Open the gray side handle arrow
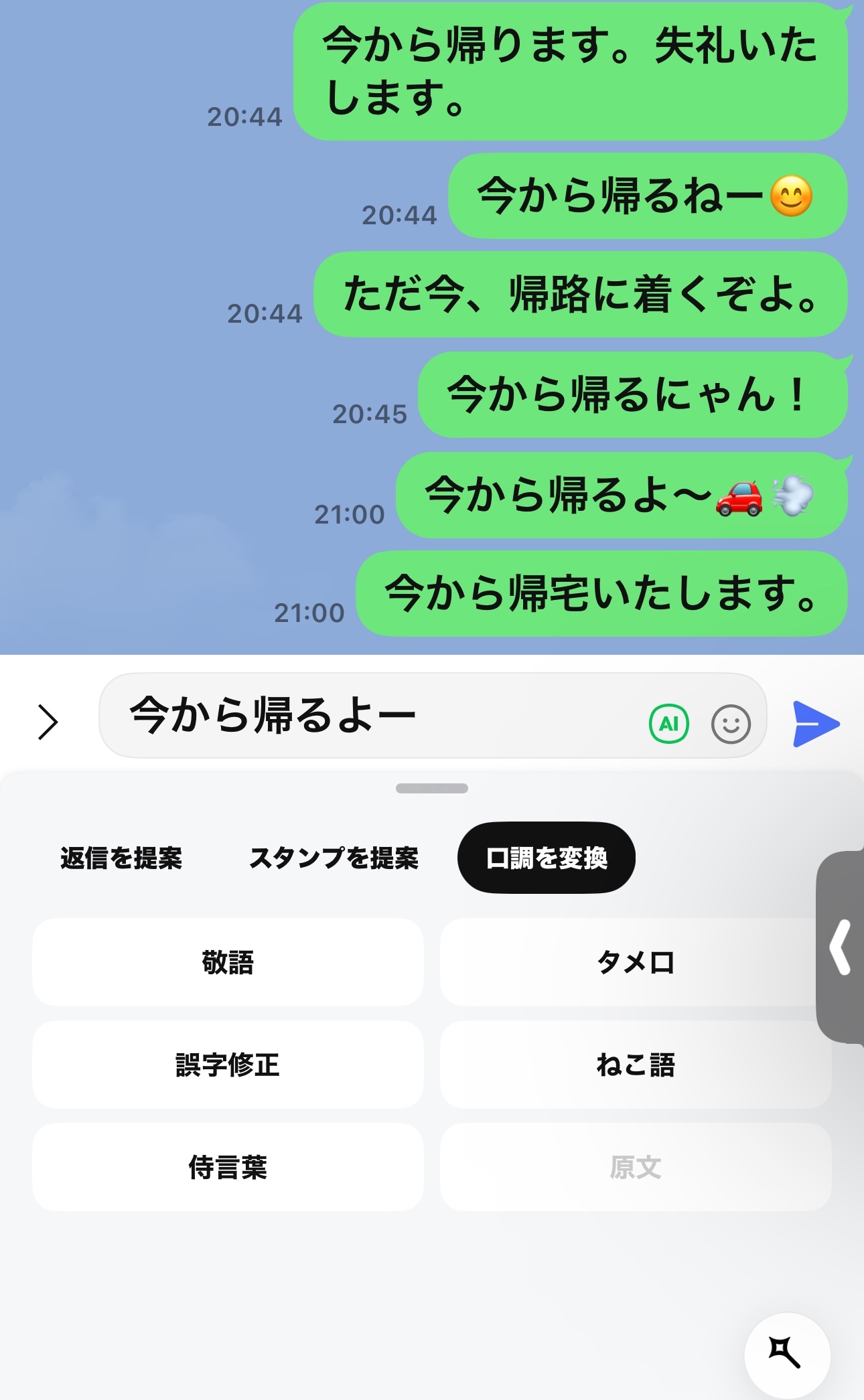This screenshot has width=864, height=1400. coord(841,947)
